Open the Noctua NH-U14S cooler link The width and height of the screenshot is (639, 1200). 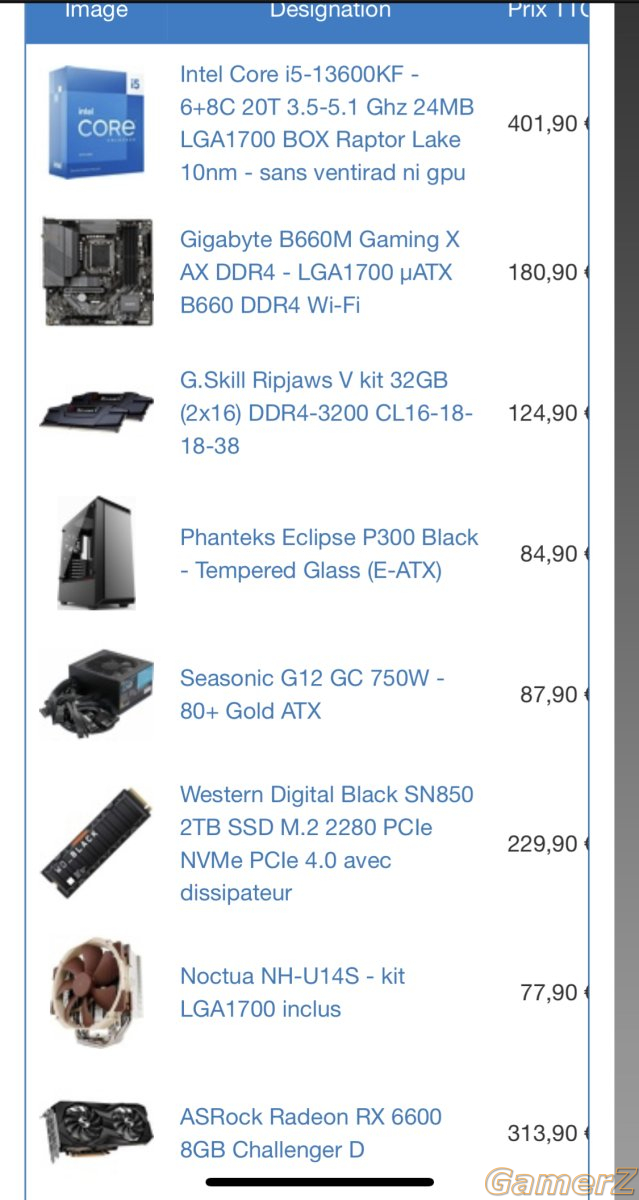coord(292,992)
